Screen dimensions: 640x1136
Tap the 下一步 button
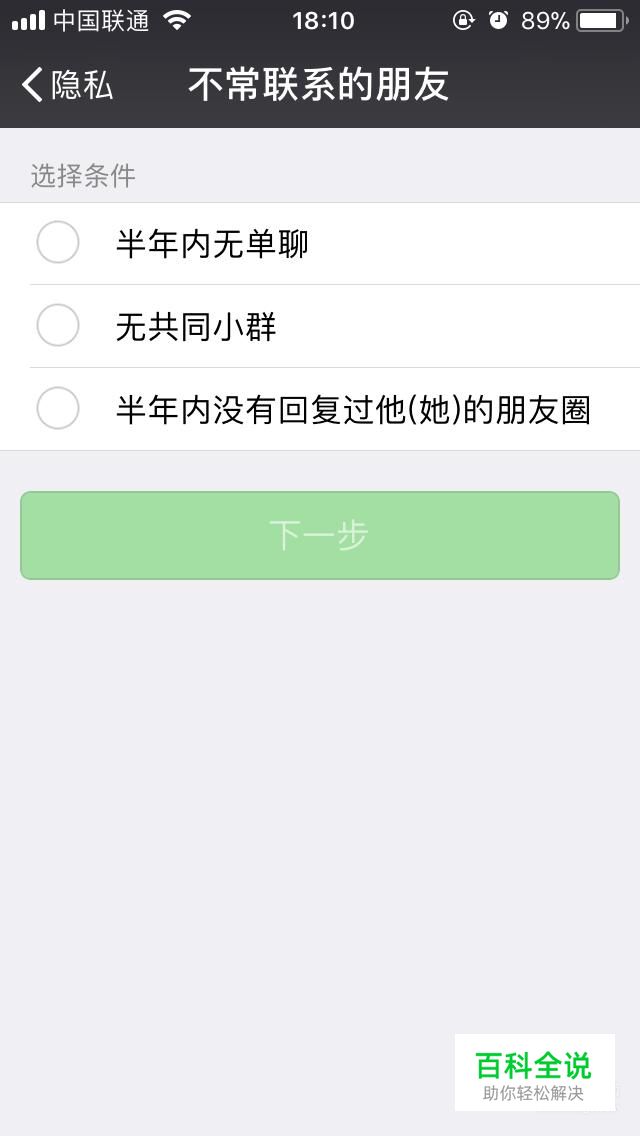click(320, 535)
